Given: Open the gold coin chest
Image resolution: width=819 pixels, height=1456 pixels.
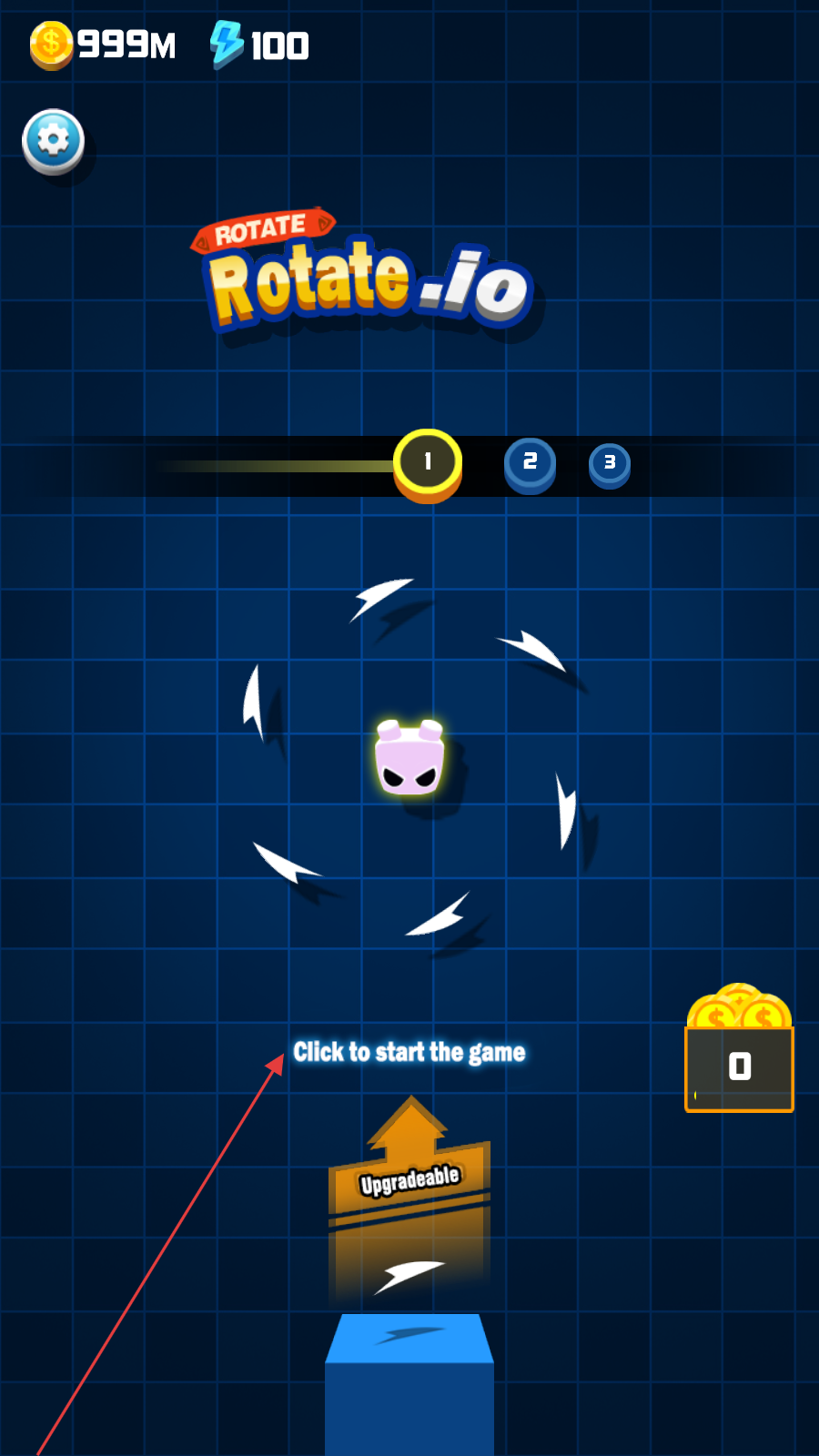Looking at the screenshot, I should pos(739,1048).
